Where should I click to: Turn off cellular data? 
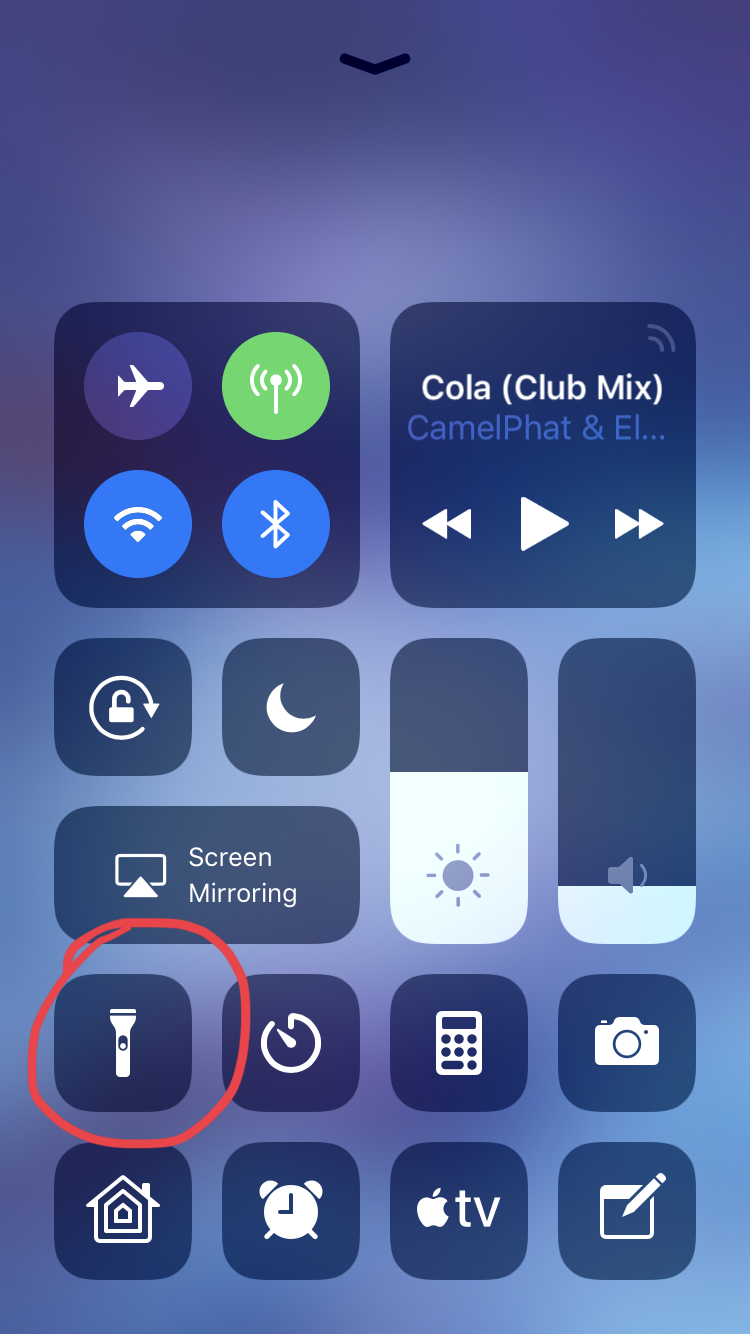[275, 386]
